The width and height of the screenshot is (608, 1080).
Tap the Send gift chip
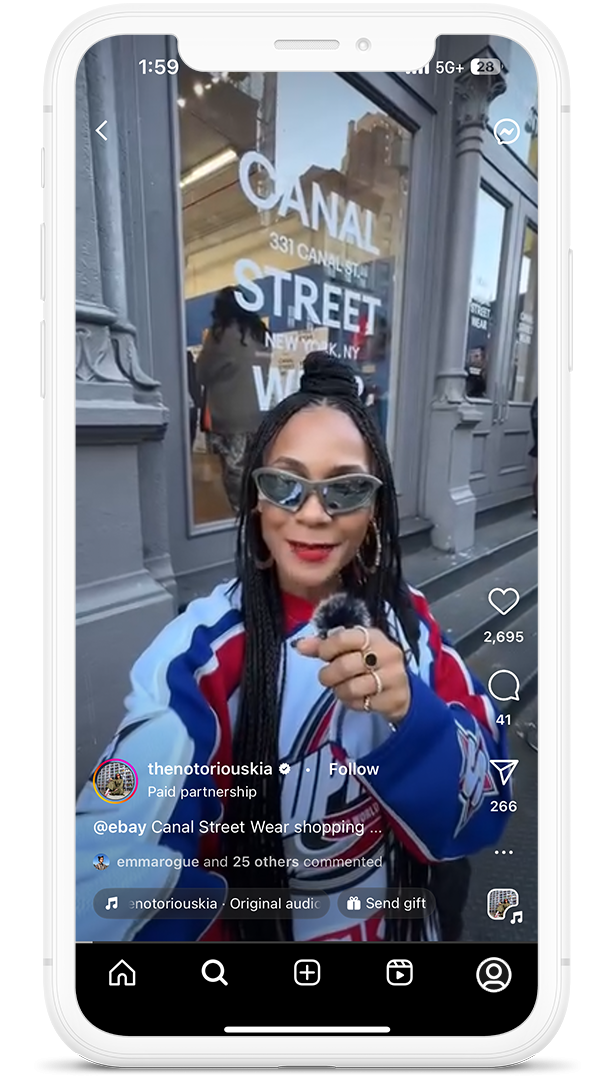[x=386, y=904]
